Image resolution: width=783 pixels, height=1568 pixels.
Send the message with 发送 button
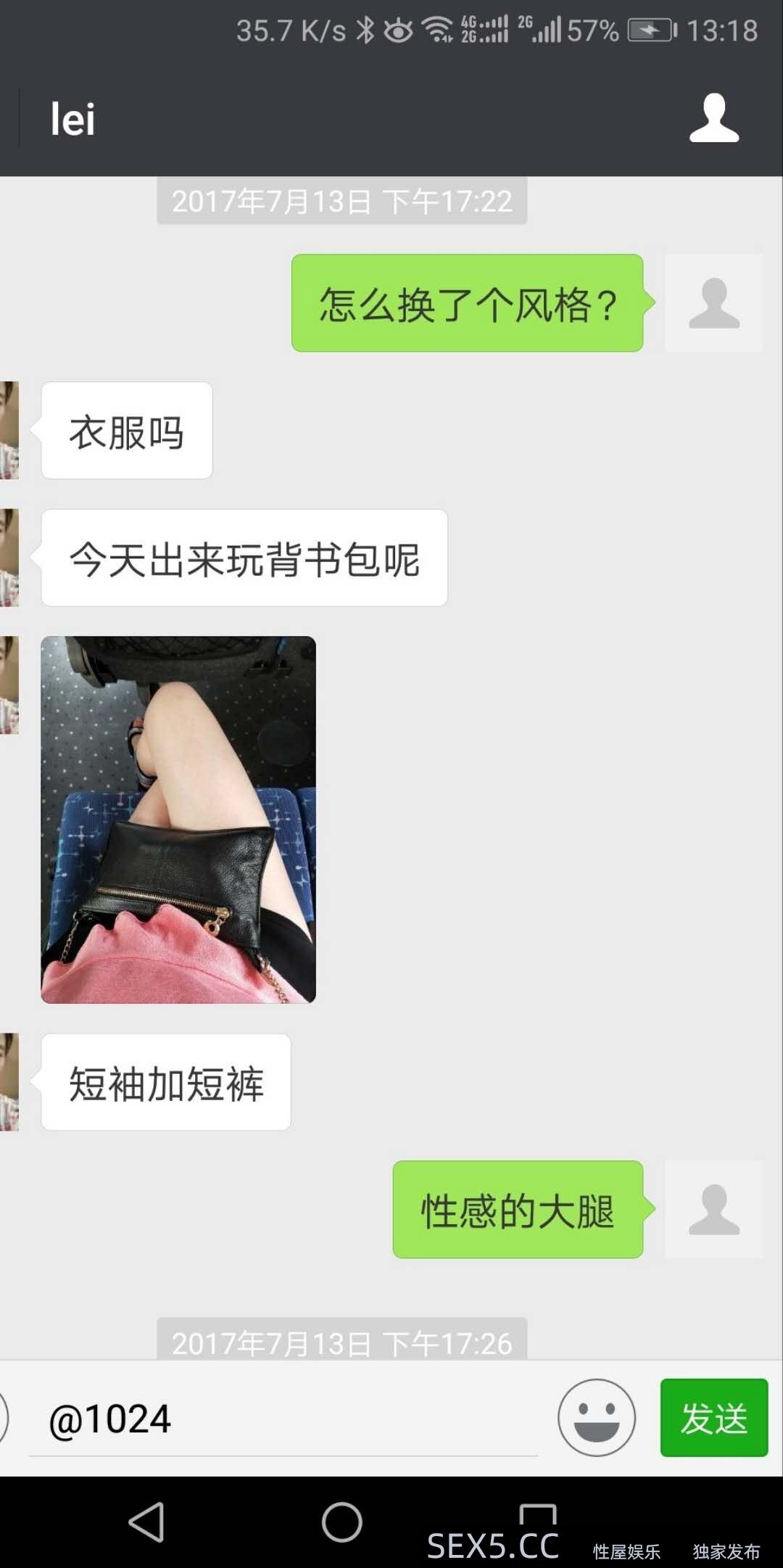pyautogui.click(x=713, y=1418)
